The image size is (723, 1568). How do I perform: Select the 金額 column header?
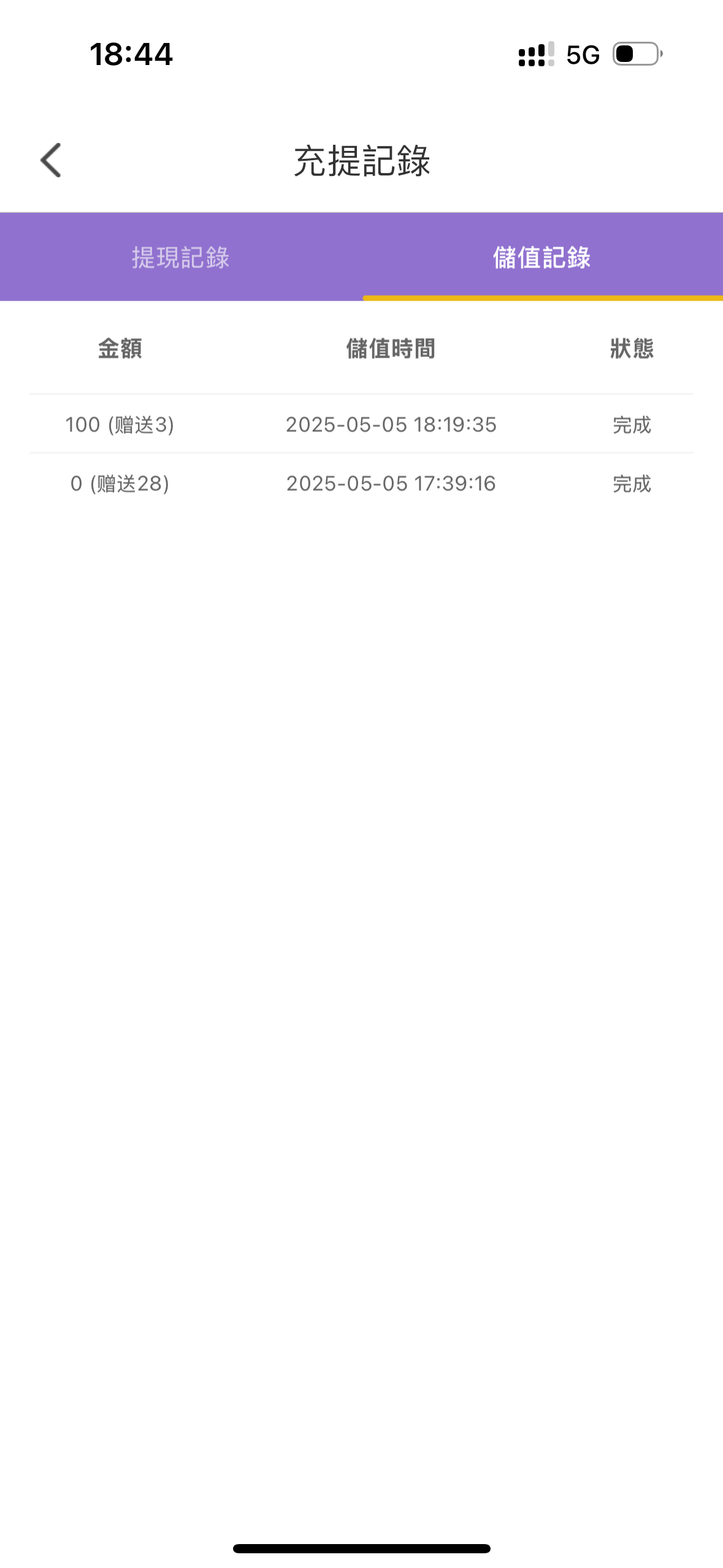point(120,350)
